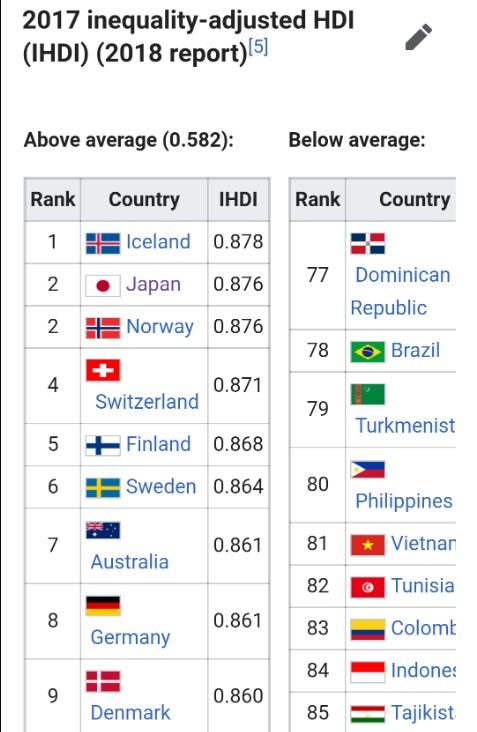This screenshot has width=477, height=732.
Task: Open the Turkmenistan link
Action: click(x=405, y=425)
